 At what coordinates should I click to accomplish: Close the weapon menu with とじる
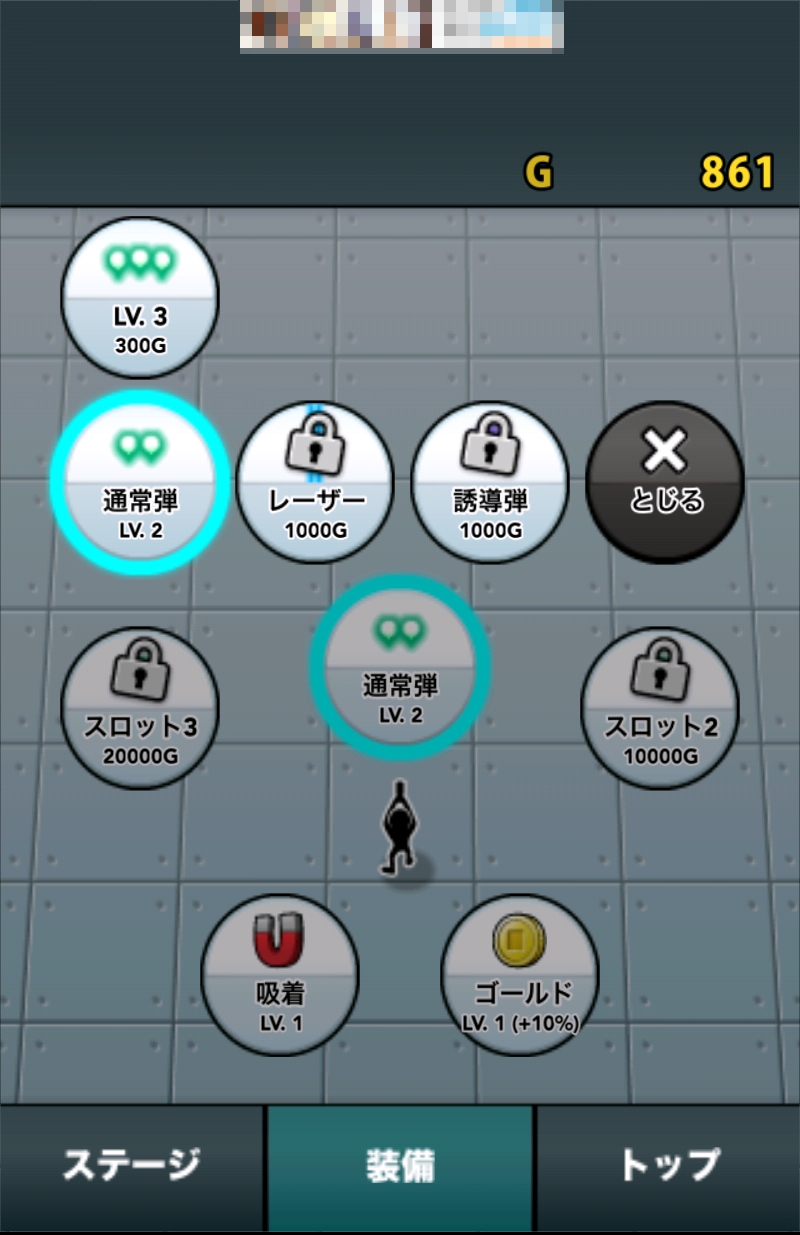coord(665,482)
